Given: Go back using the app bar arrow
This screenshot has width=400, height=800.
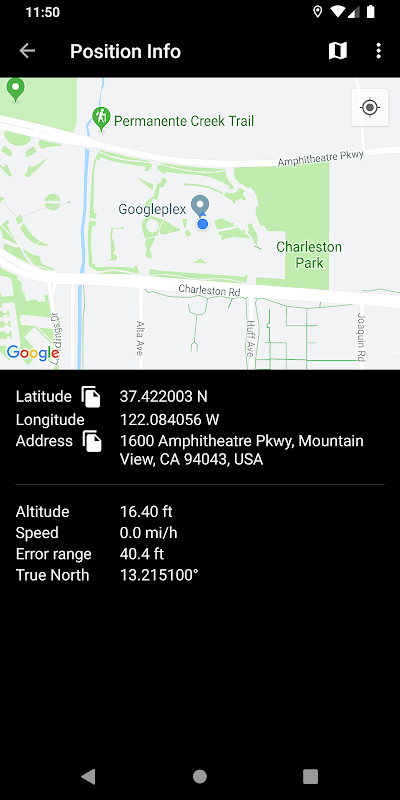Looking at the screenshot, I should click(27, 51).
